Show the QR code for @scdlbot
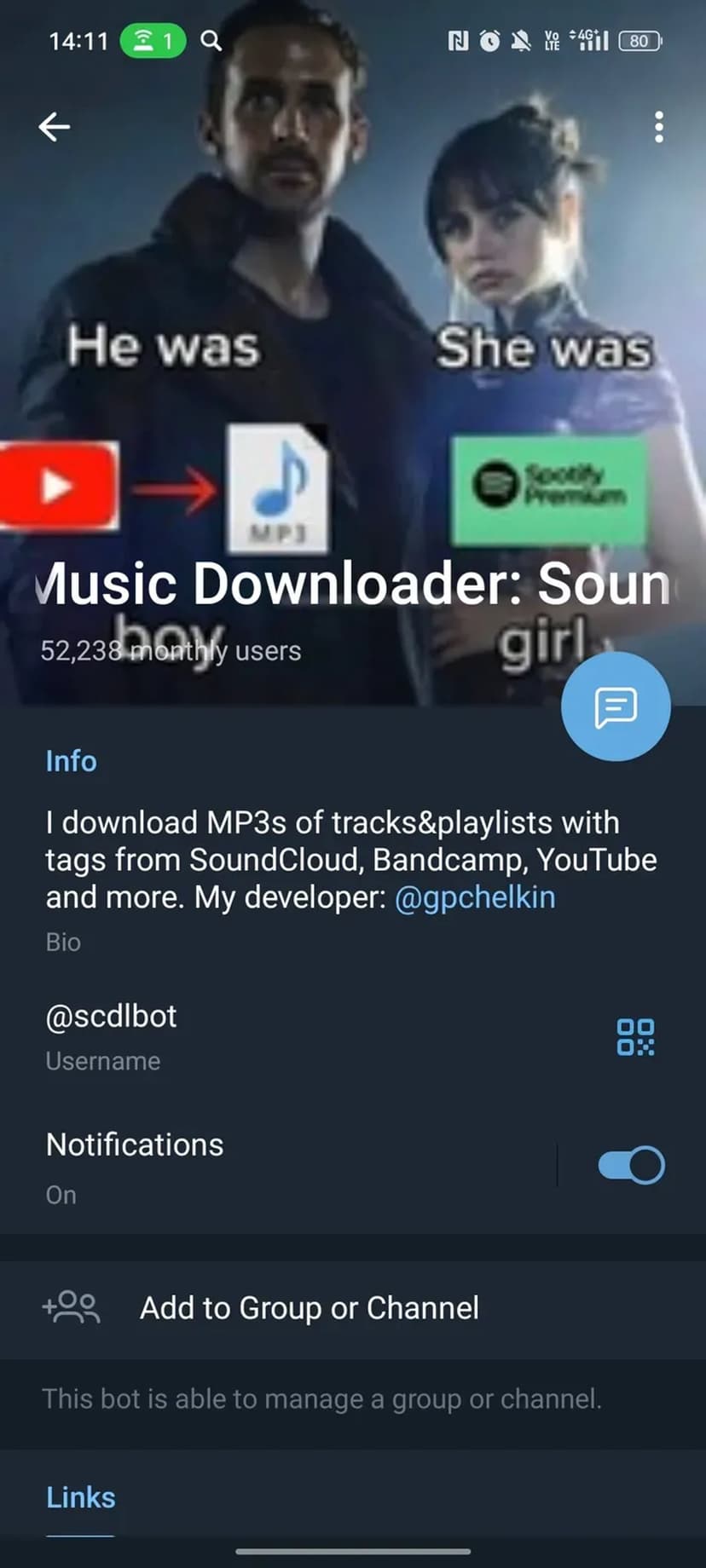The image size is (706, 1568). point(635,1037)
